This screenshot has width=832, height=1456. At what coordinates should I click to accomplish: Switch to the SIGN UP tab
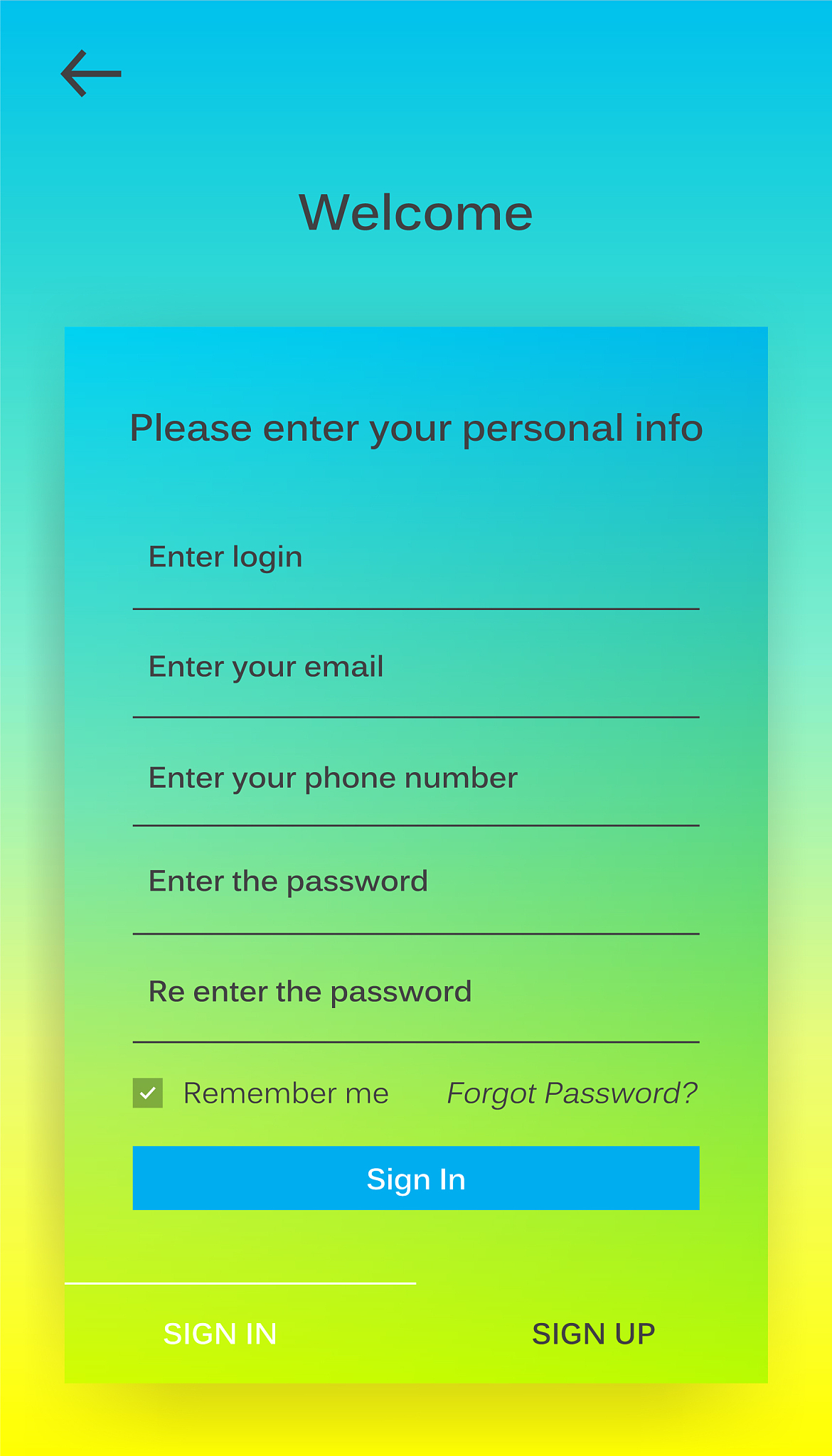pyautogui.click(x=594, y=1334)
